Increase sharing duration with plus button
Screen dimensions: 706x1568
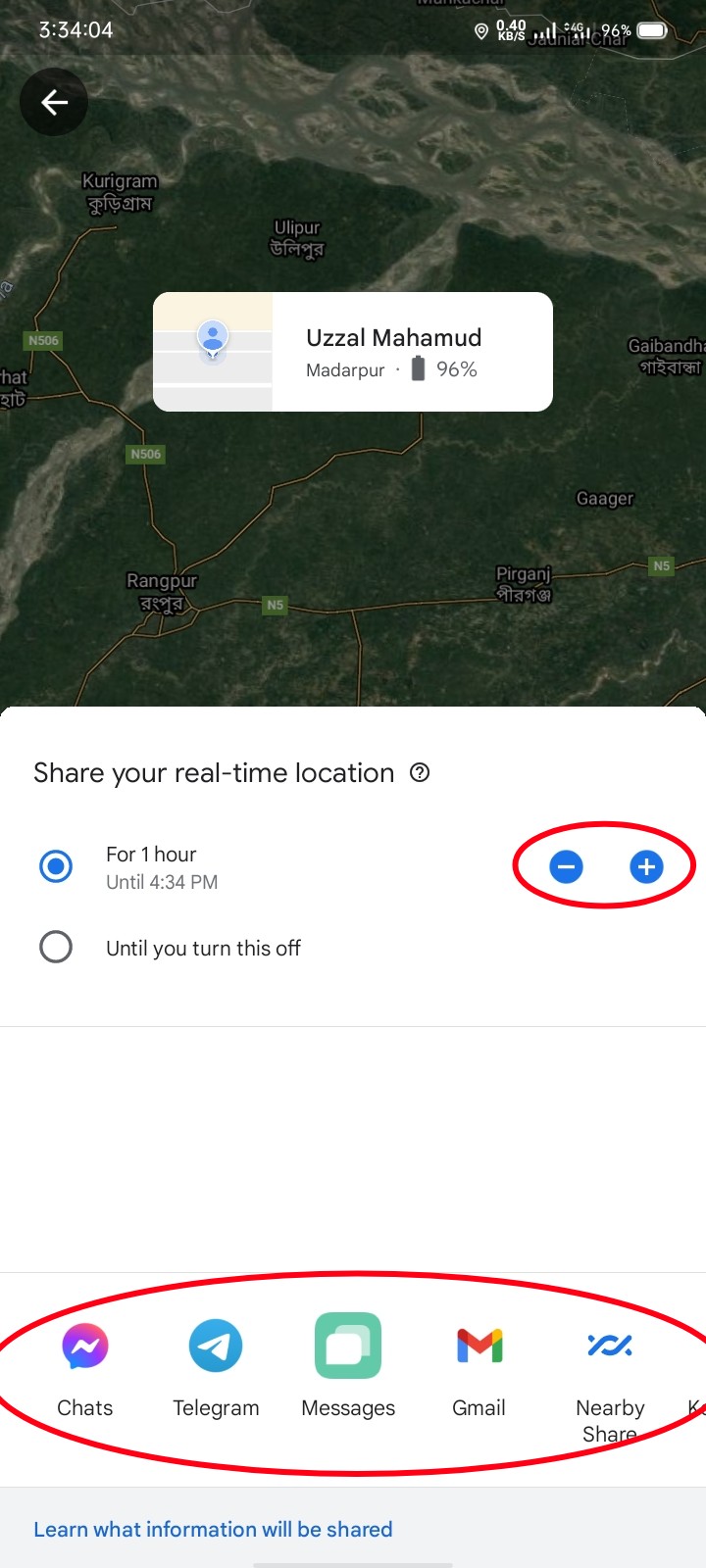pyautogui.click(x=646, y=866)
